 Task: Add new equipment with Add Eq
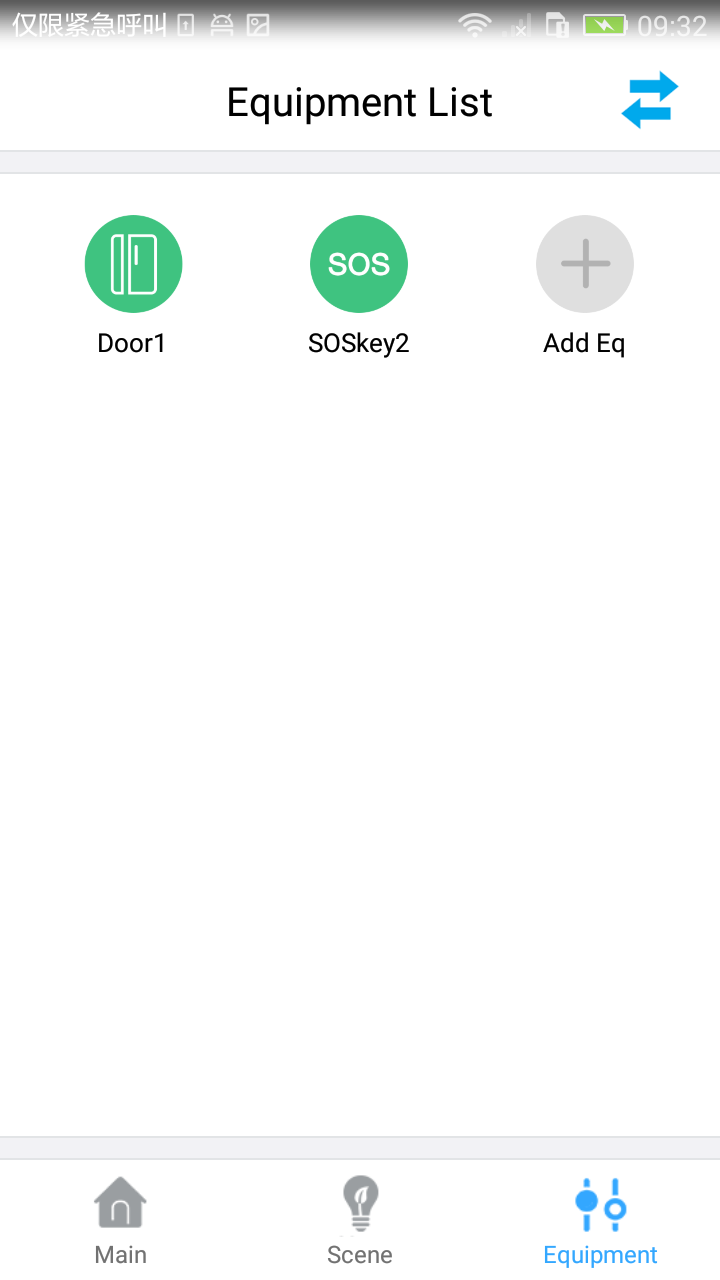coord(585,264)
